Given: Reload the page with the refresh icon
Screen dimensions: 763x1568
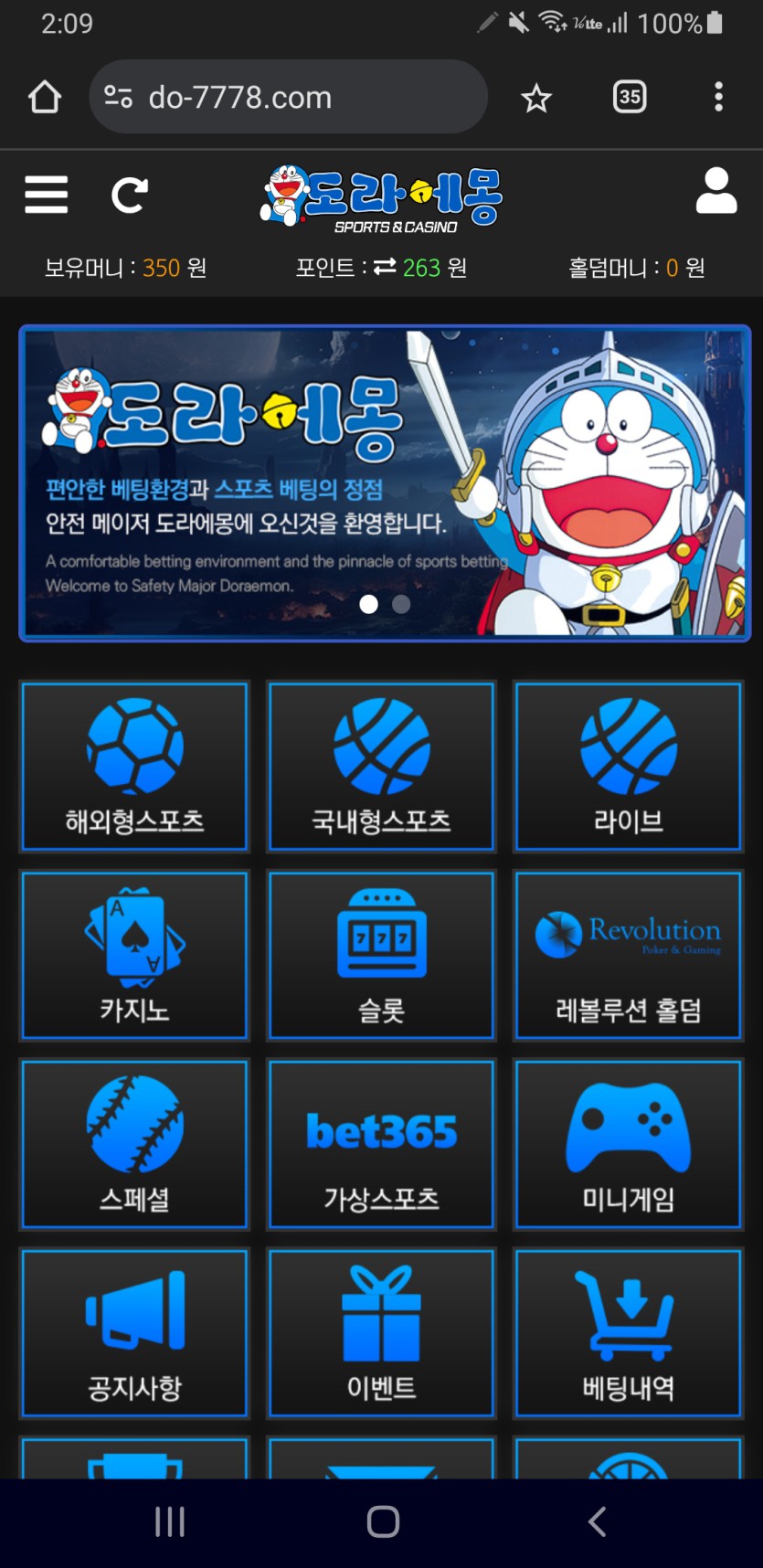Looking at the screenshot, I should point(129,195).
